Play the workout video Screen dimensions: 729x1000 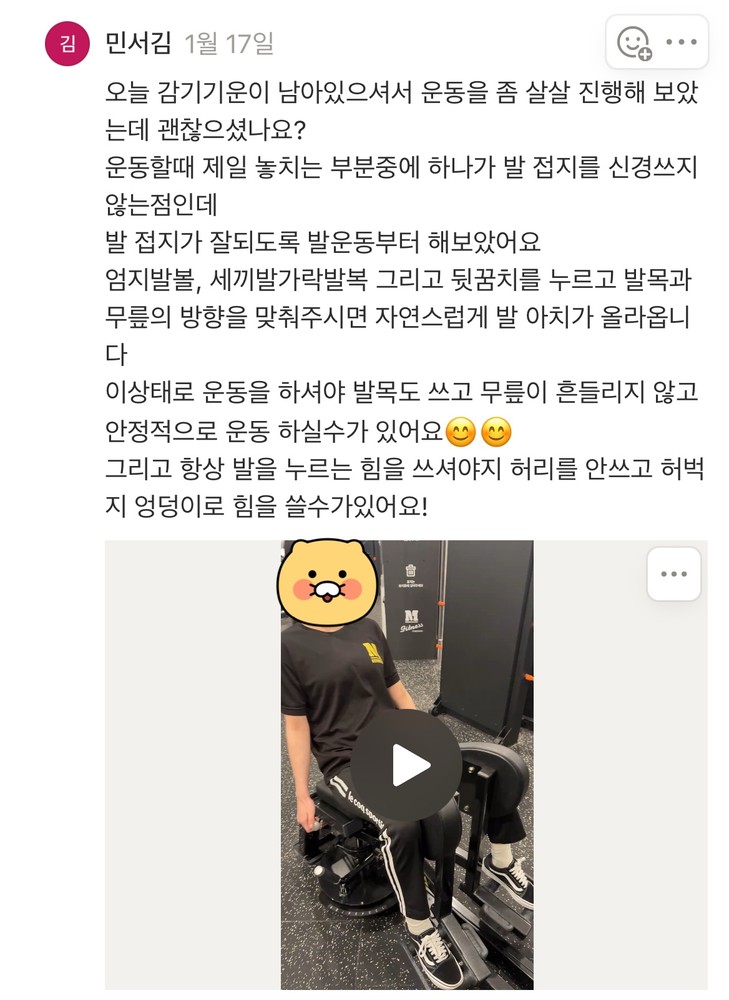[406, 765]
